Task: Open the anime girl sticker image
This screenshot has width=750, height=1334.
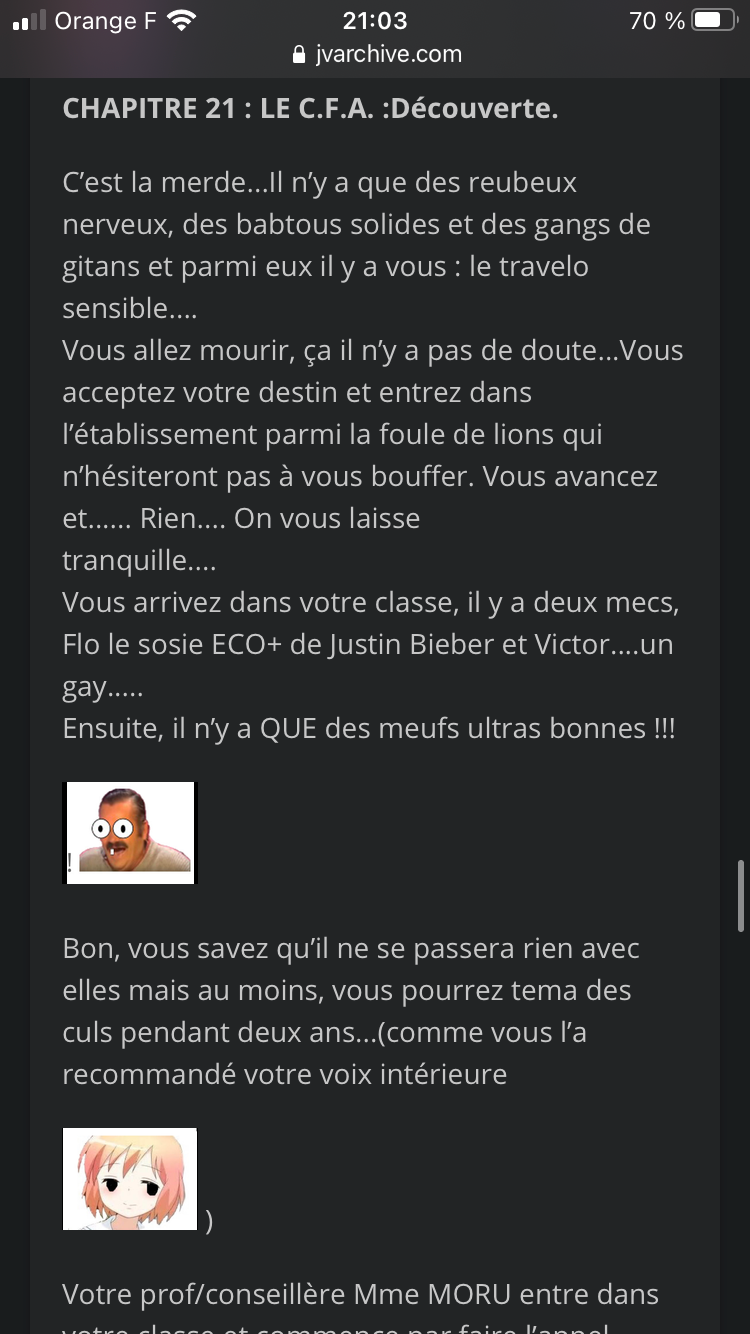Action: (130, 1179)
